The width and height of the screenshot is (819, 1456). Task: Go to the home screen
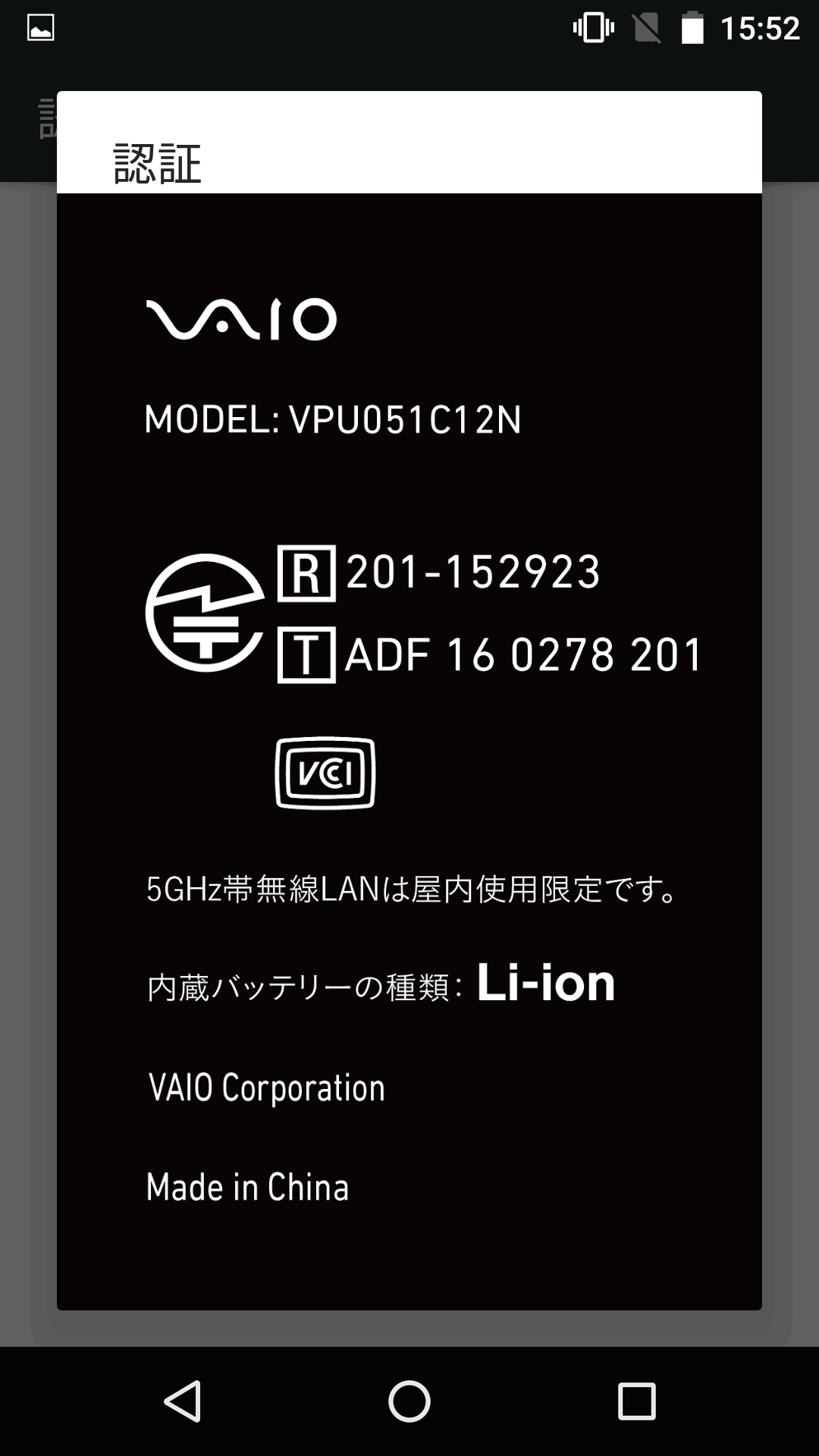click(409, 1401)
